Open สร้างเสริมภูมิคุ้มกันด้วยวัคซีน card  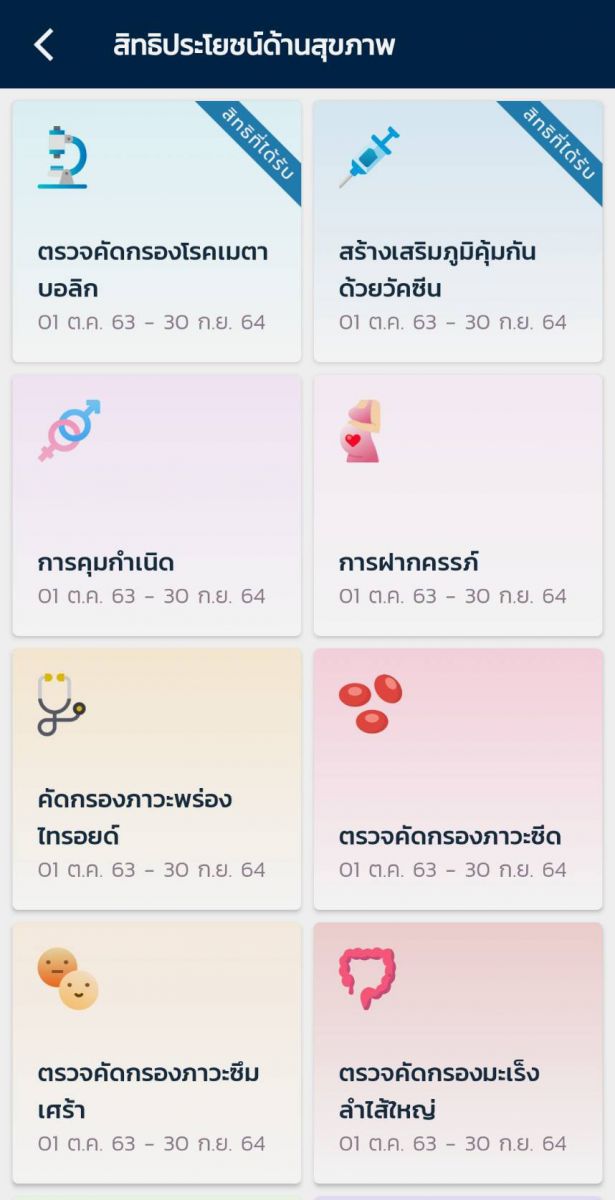tap(458, 231)
